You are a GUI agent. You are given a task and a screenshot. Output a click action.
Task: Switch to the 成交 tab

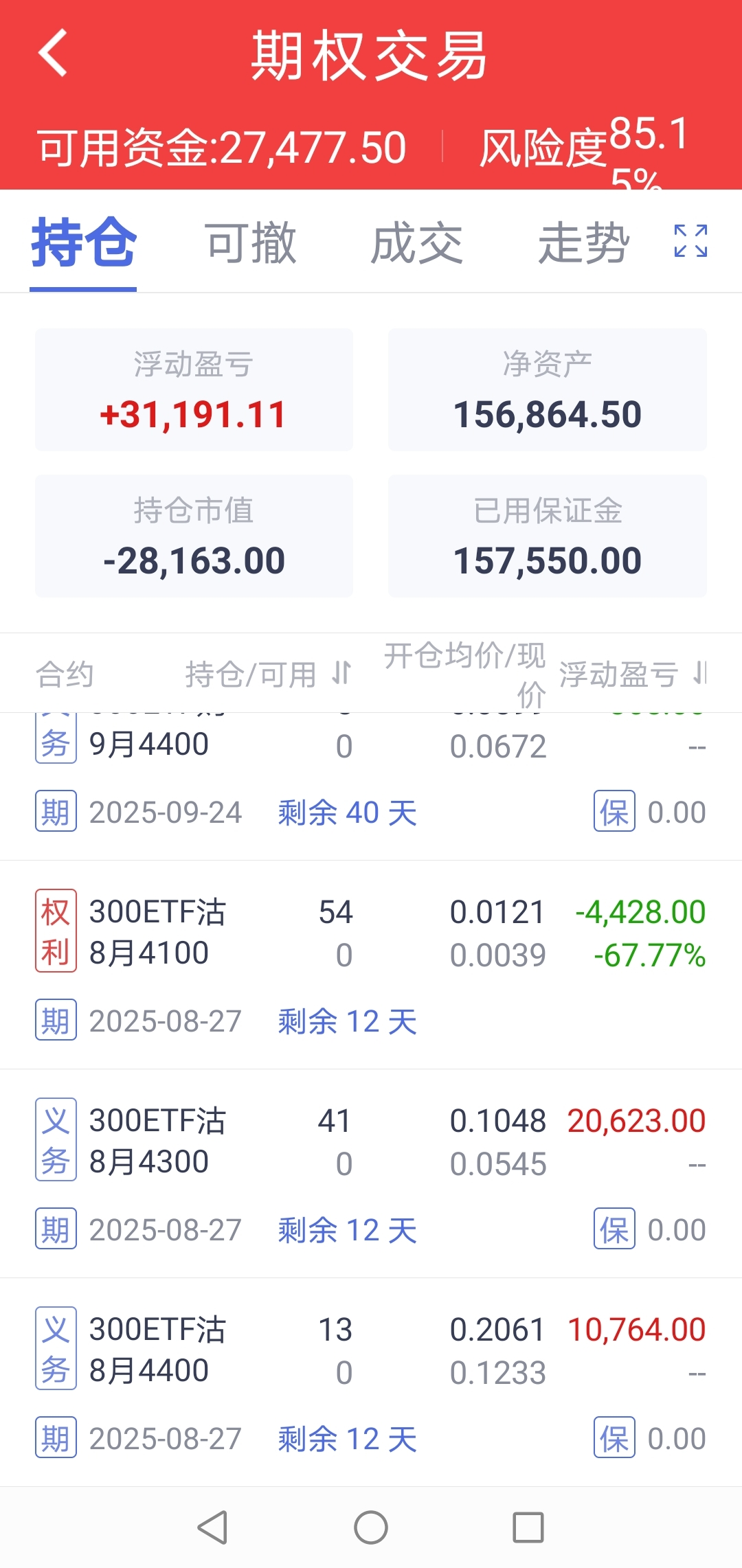pos(416,243)
